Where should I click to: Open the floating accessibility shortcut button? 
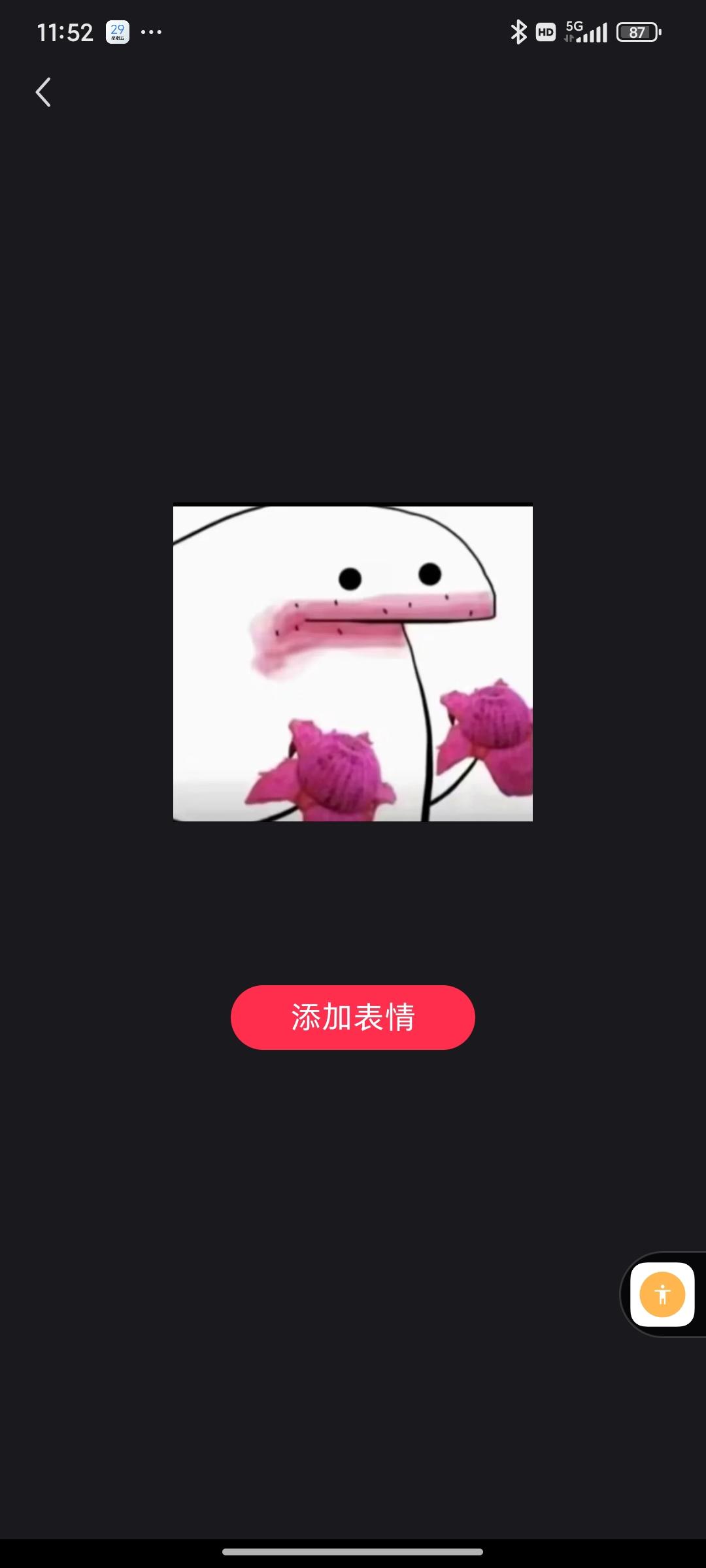(x=662, y=1294)
